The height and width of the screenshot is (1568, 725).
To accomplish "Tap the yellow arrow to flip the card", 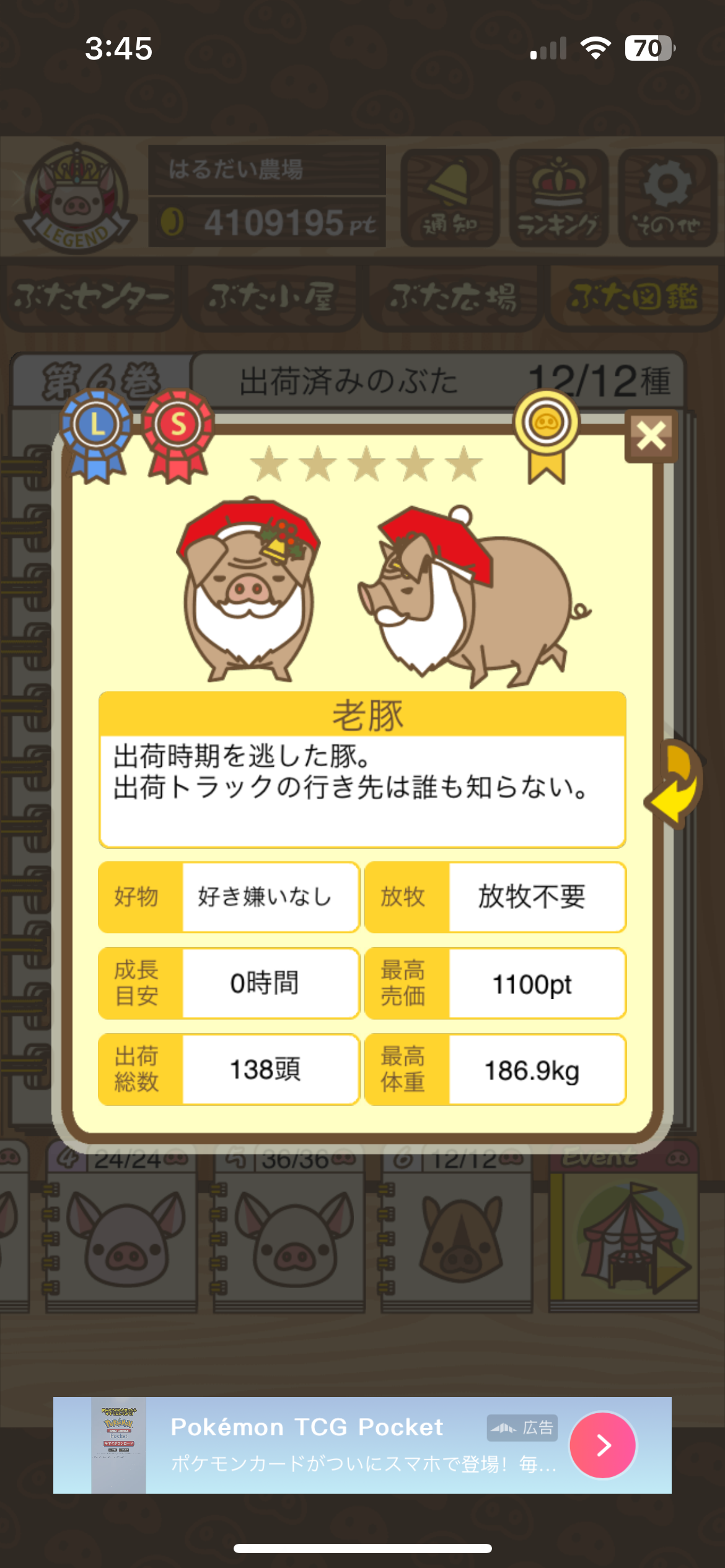I will 675,783.
